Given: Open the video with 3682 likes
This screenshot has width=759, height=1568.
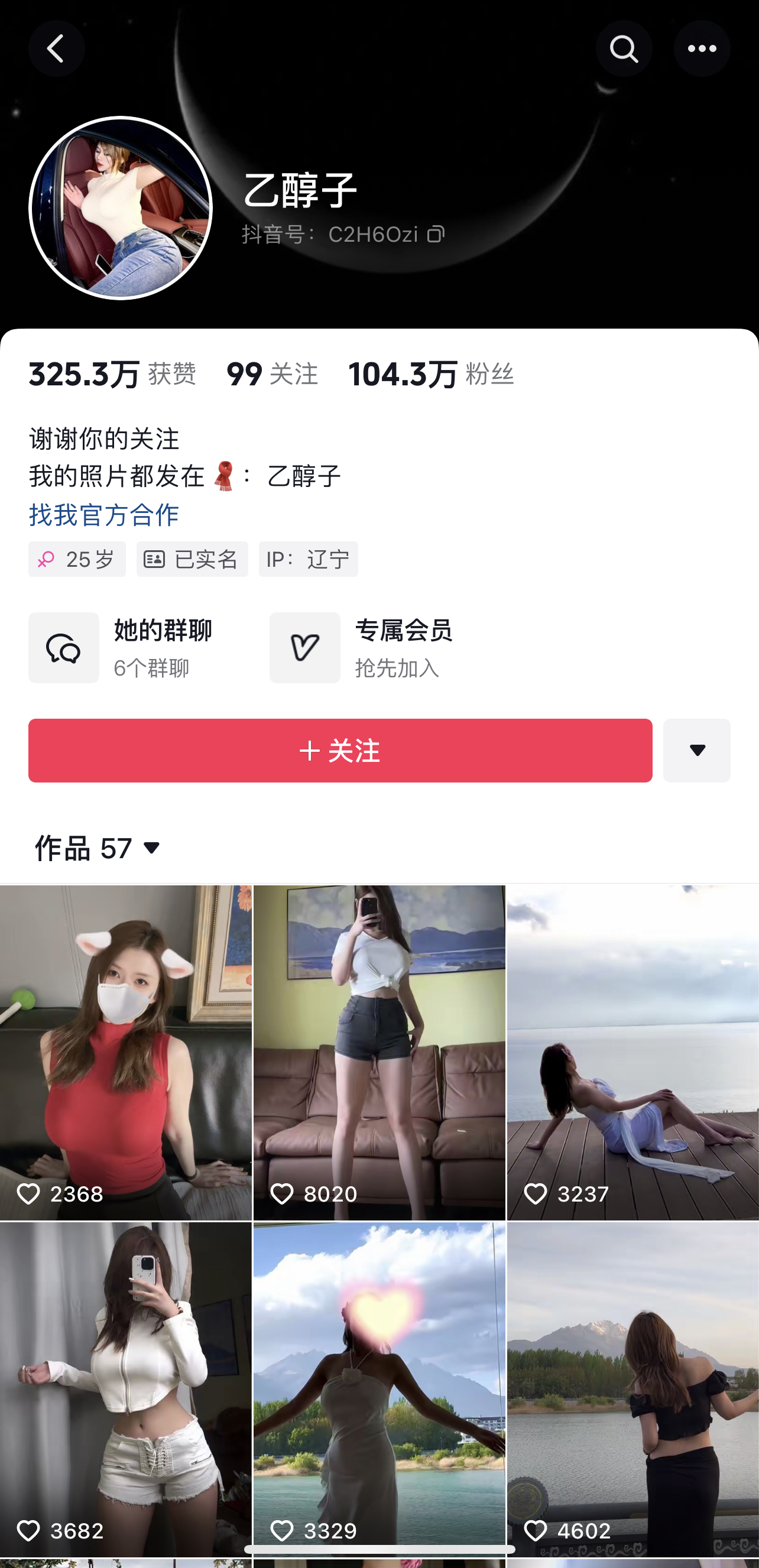Looking at the screenshot, I should 125,1389.
